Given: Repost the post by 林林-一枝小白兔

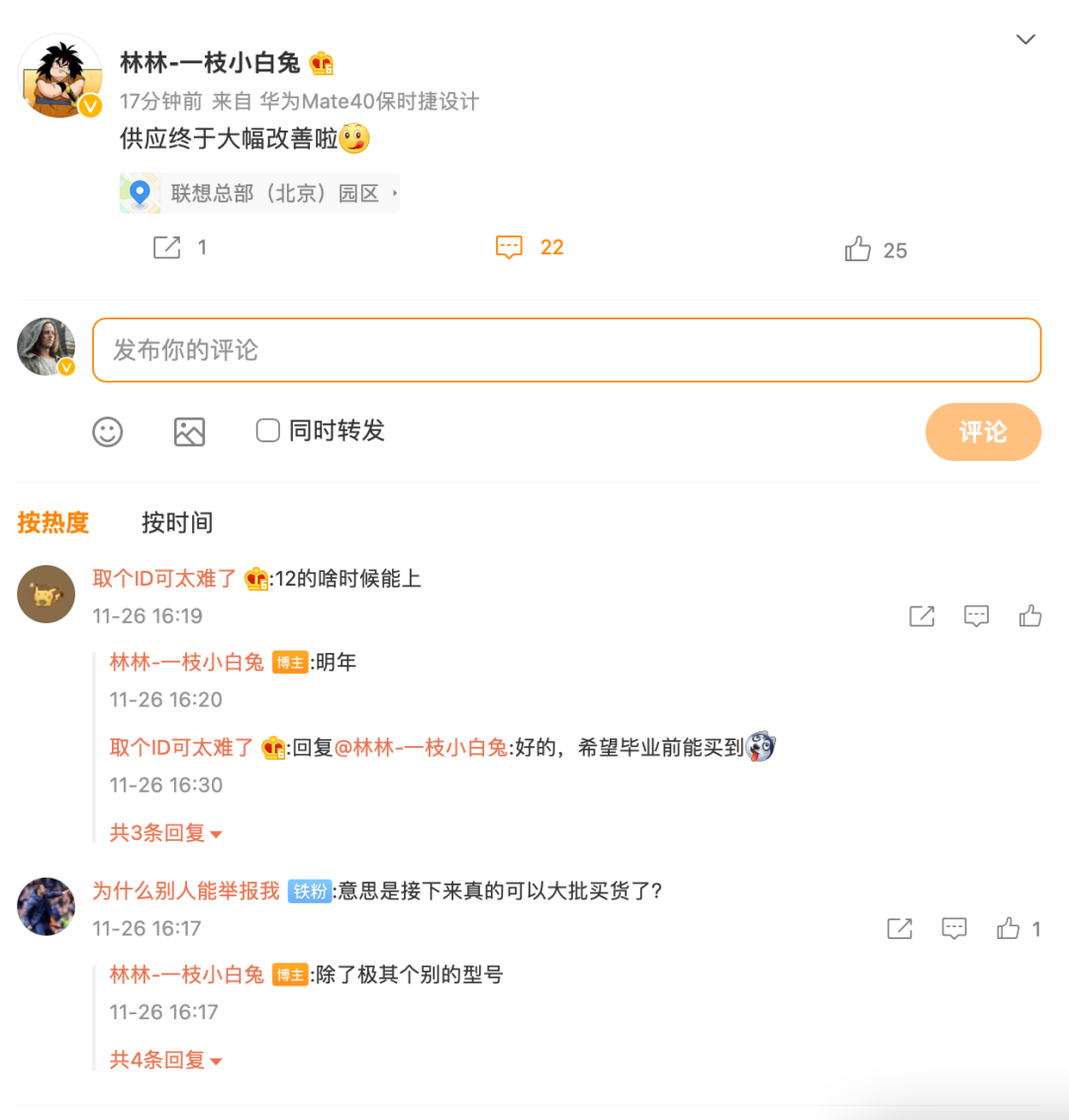Looking at the screenshot, I should click(x=167, y=247).
